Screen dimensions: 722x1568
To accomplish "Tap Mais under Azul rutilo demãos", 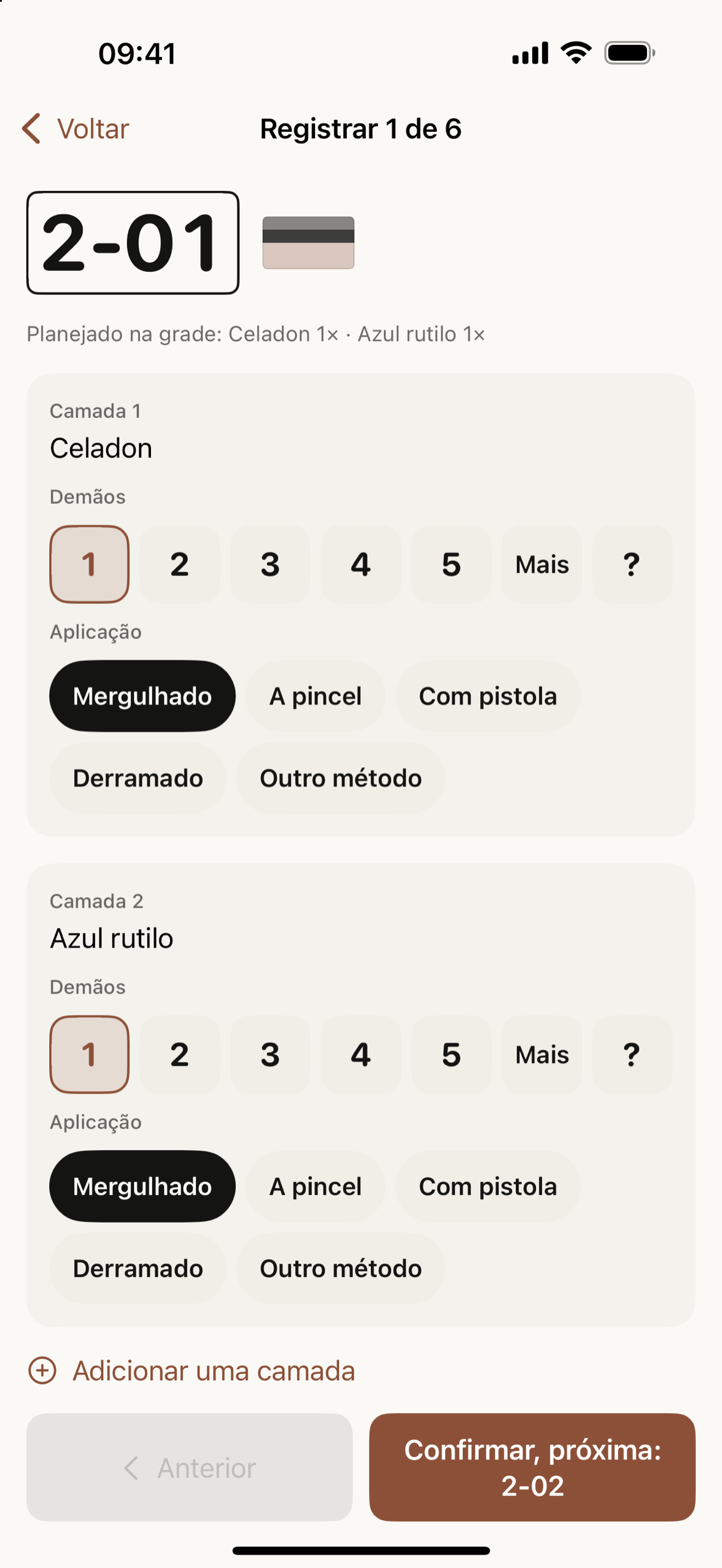I will point(541,1054).
